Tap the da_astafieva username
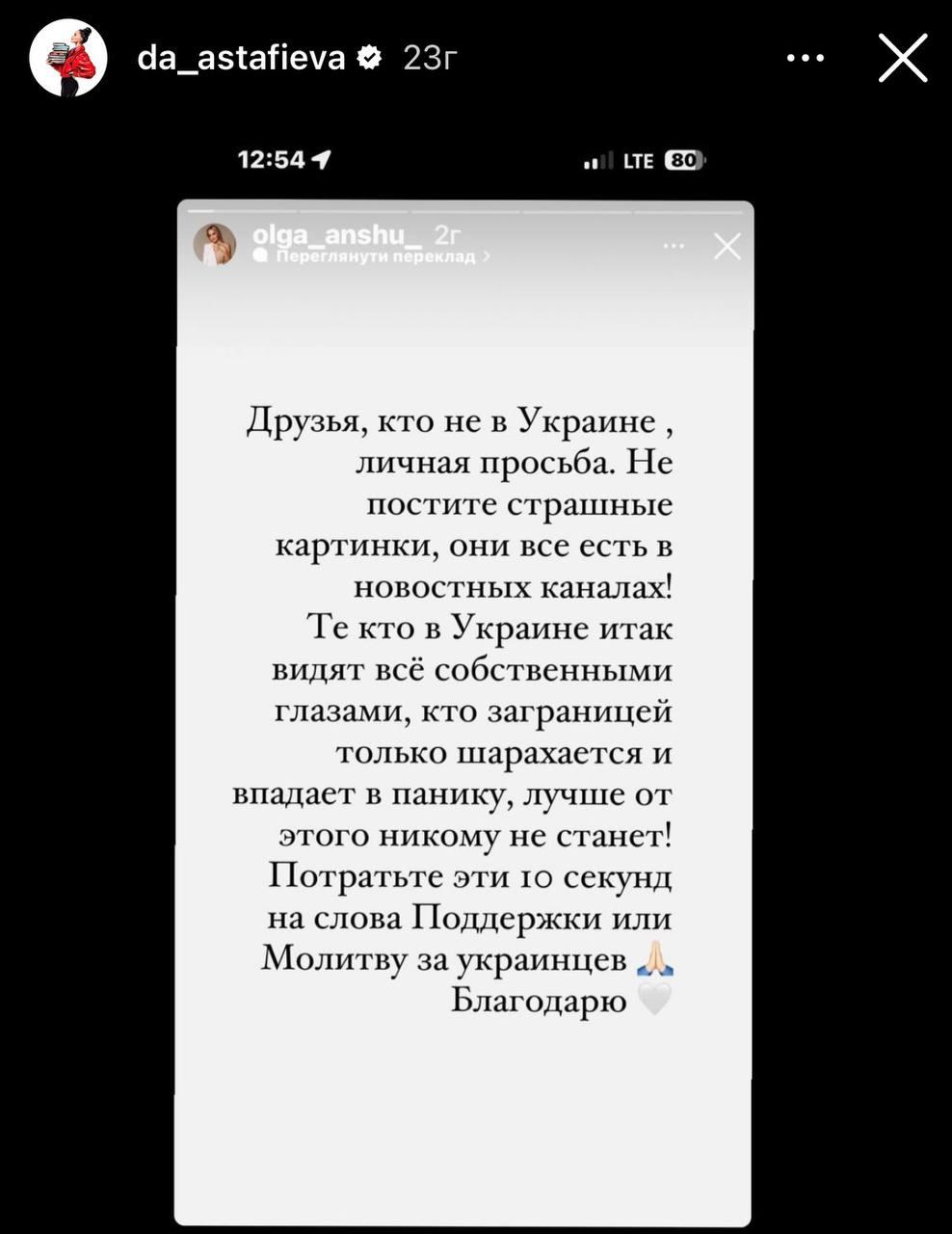 241,59
